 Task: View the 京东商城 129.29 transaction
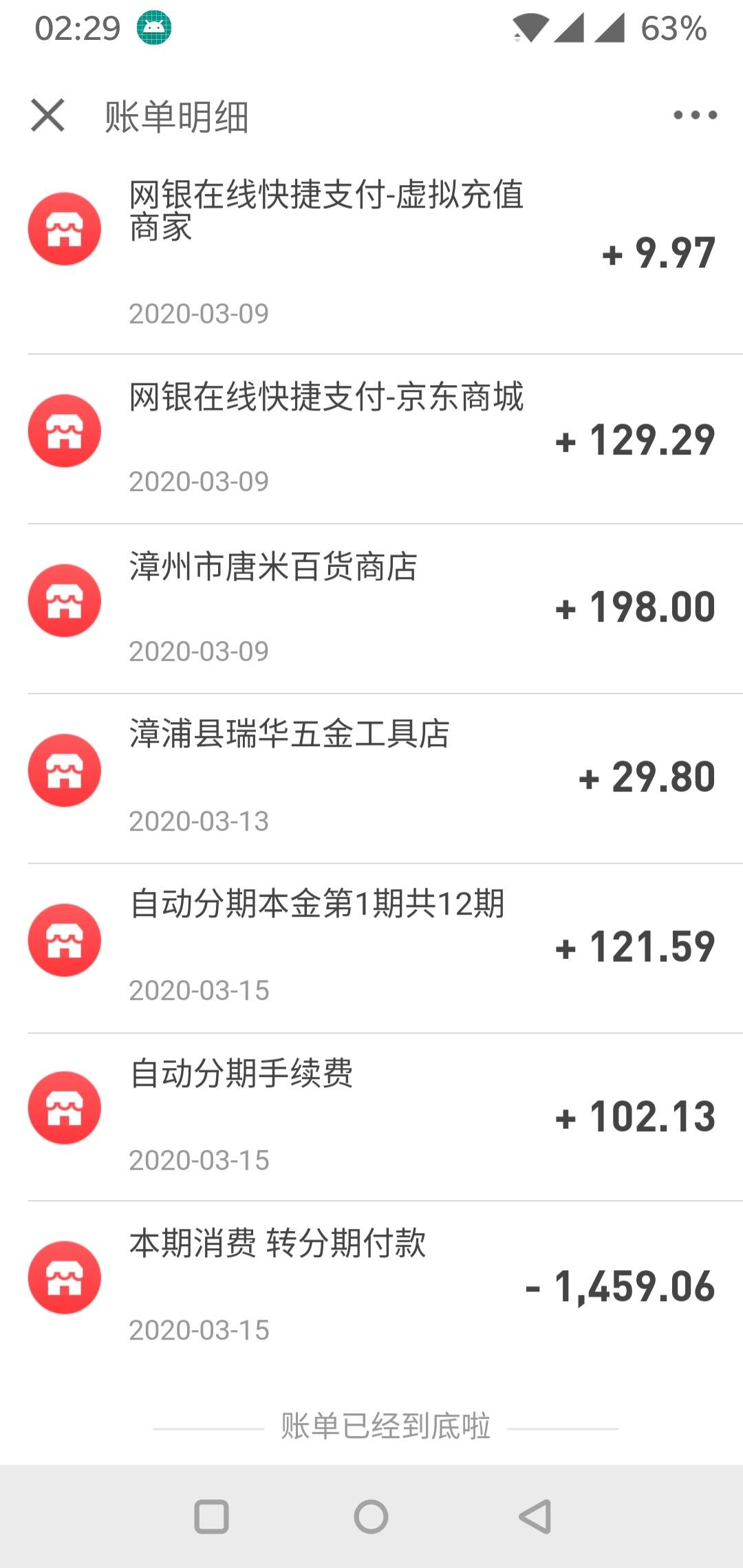371,439
